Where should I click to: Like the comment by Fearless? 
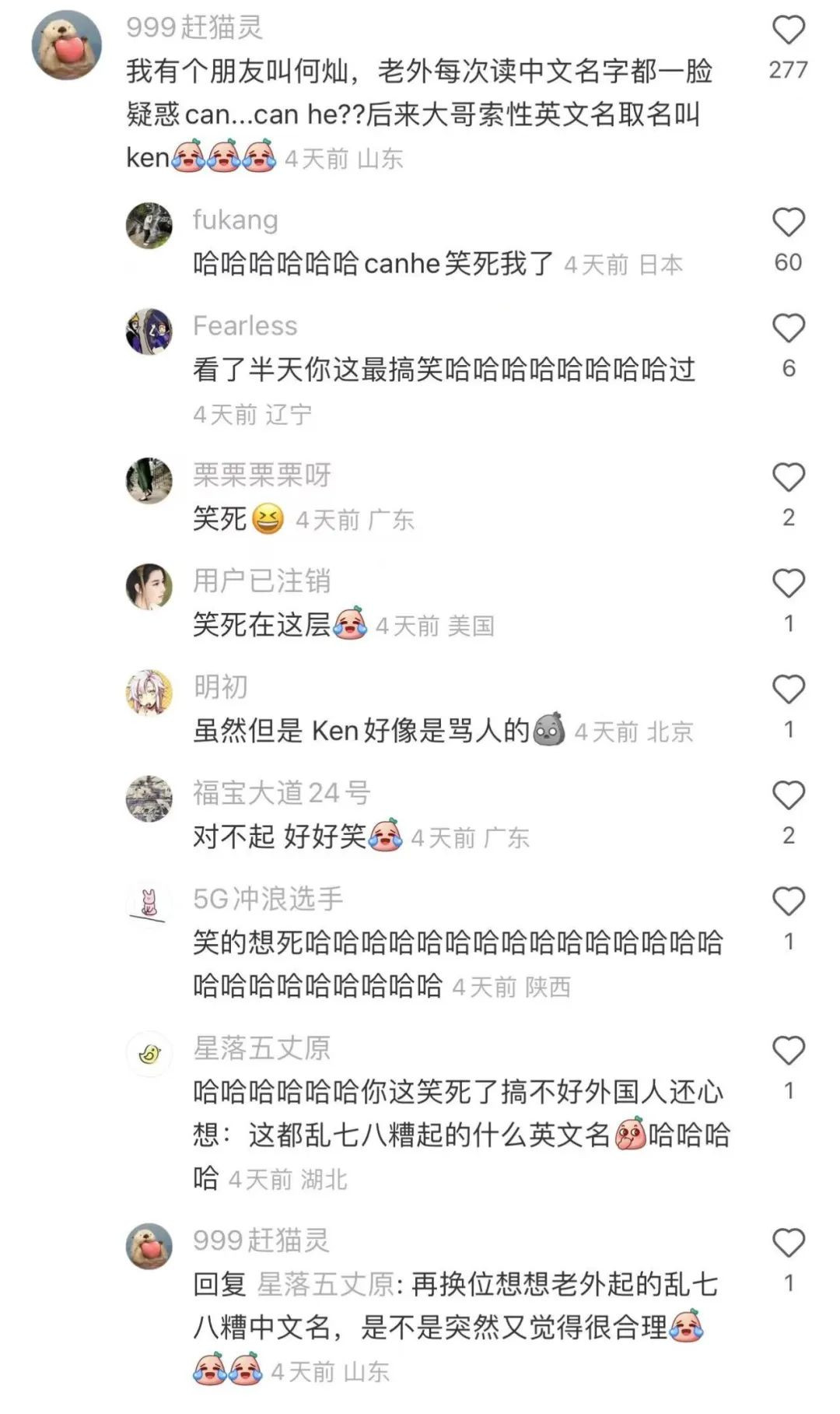click(788, 328)
